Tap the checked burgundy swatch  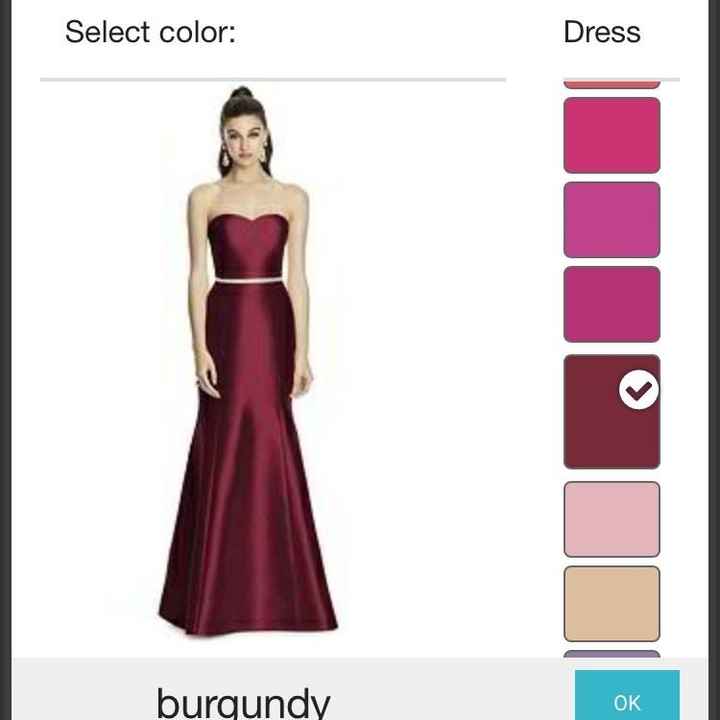612,411
